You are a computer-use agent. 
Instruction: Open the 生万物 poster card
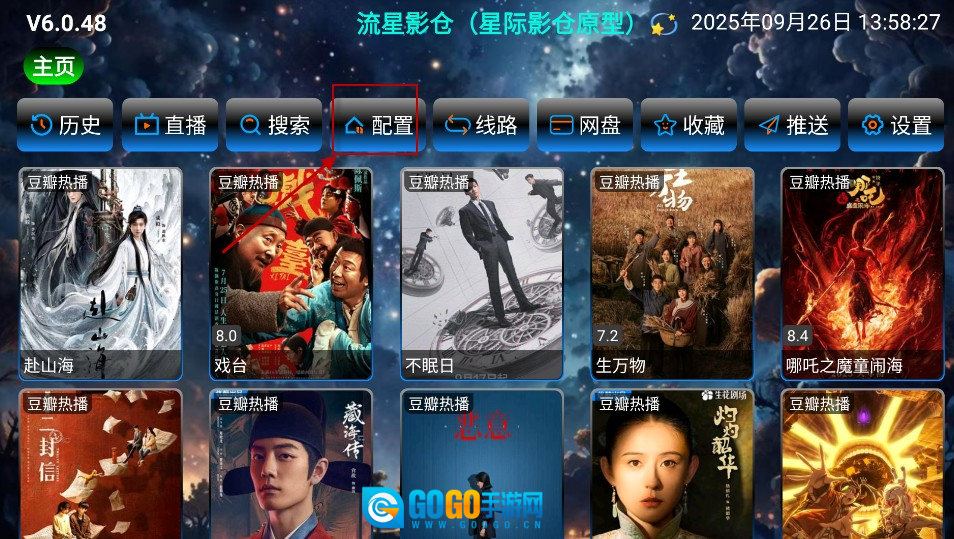click(672, 273)
